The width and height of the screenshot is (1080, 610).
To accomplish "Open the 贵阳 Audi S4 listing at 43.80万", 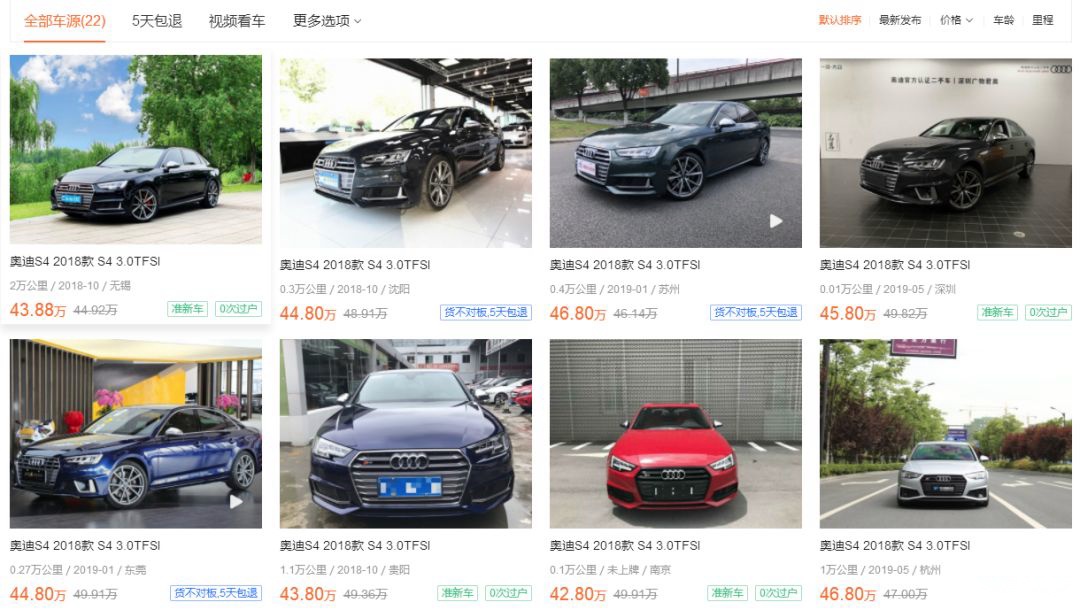I will 405,433.
